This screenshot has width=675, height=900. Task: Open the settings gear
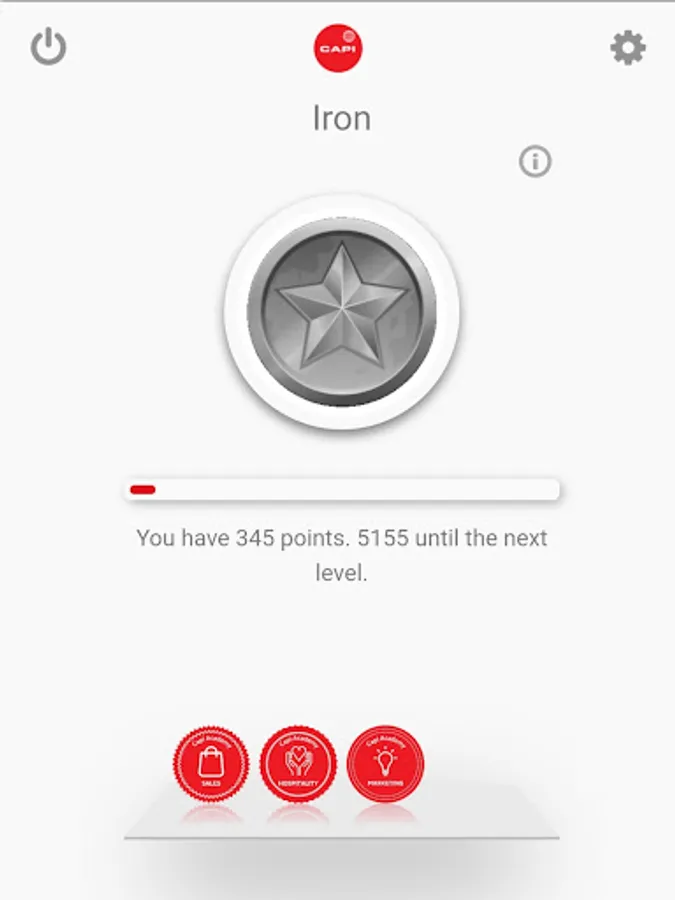click(628, 47)
